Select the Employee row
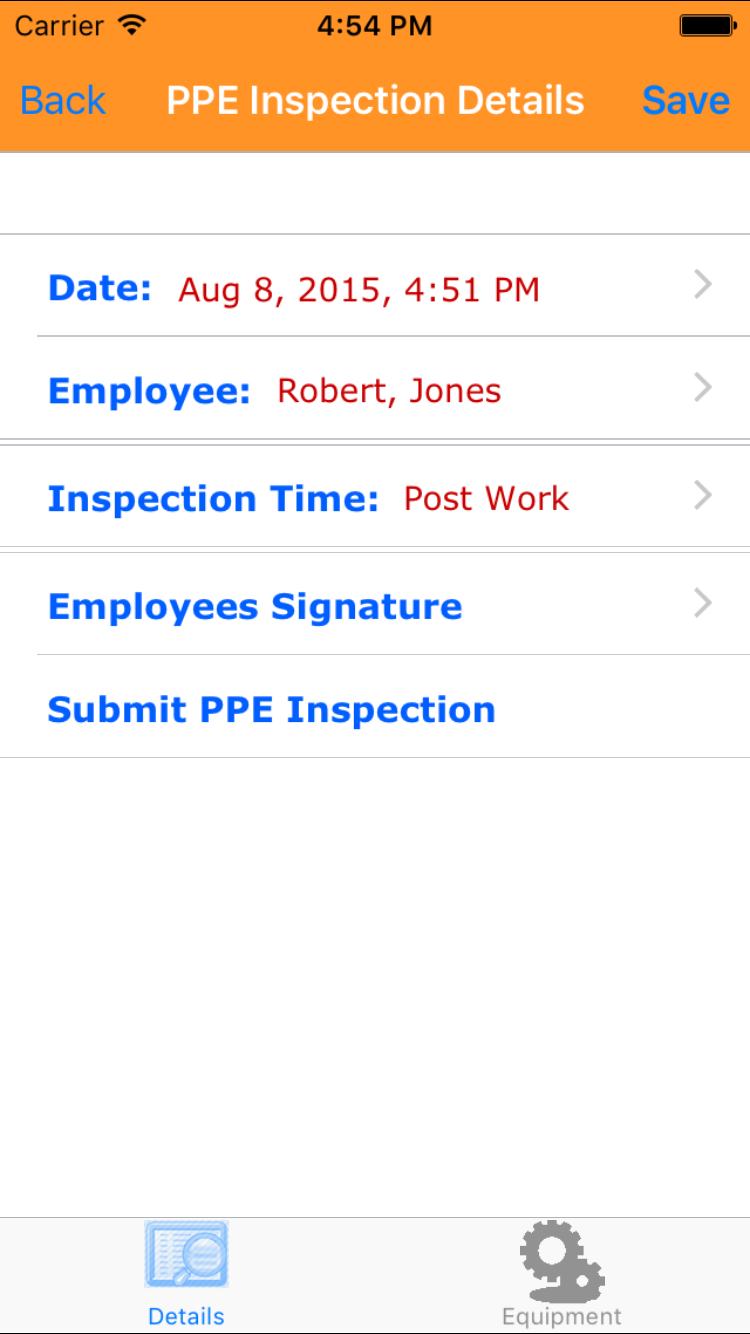Viewport: 750px width, 1334px height. click(x=375, y=390)
